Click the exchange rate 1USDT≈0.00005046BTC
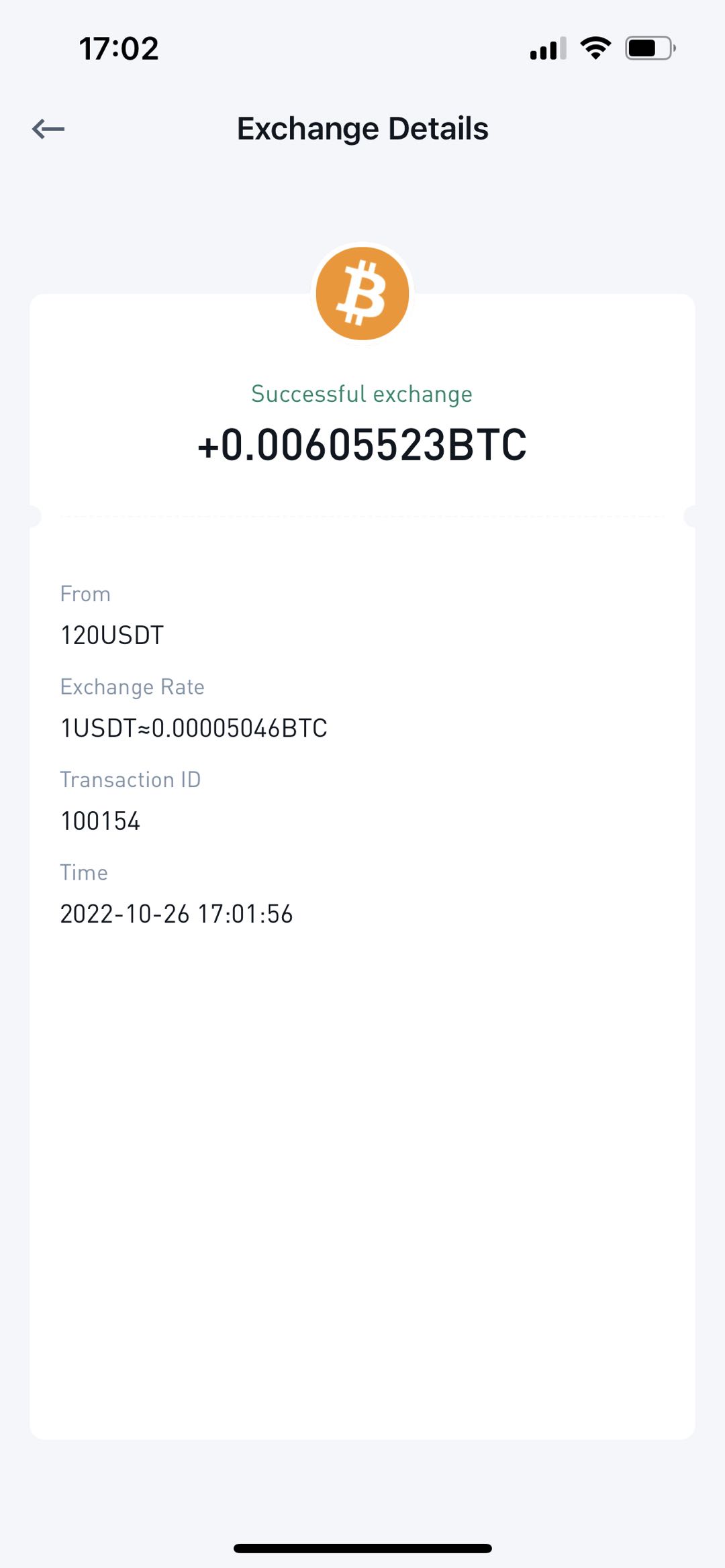This screenshot has height=1568, width=725. pyautogui.click(x=193, y=727)
